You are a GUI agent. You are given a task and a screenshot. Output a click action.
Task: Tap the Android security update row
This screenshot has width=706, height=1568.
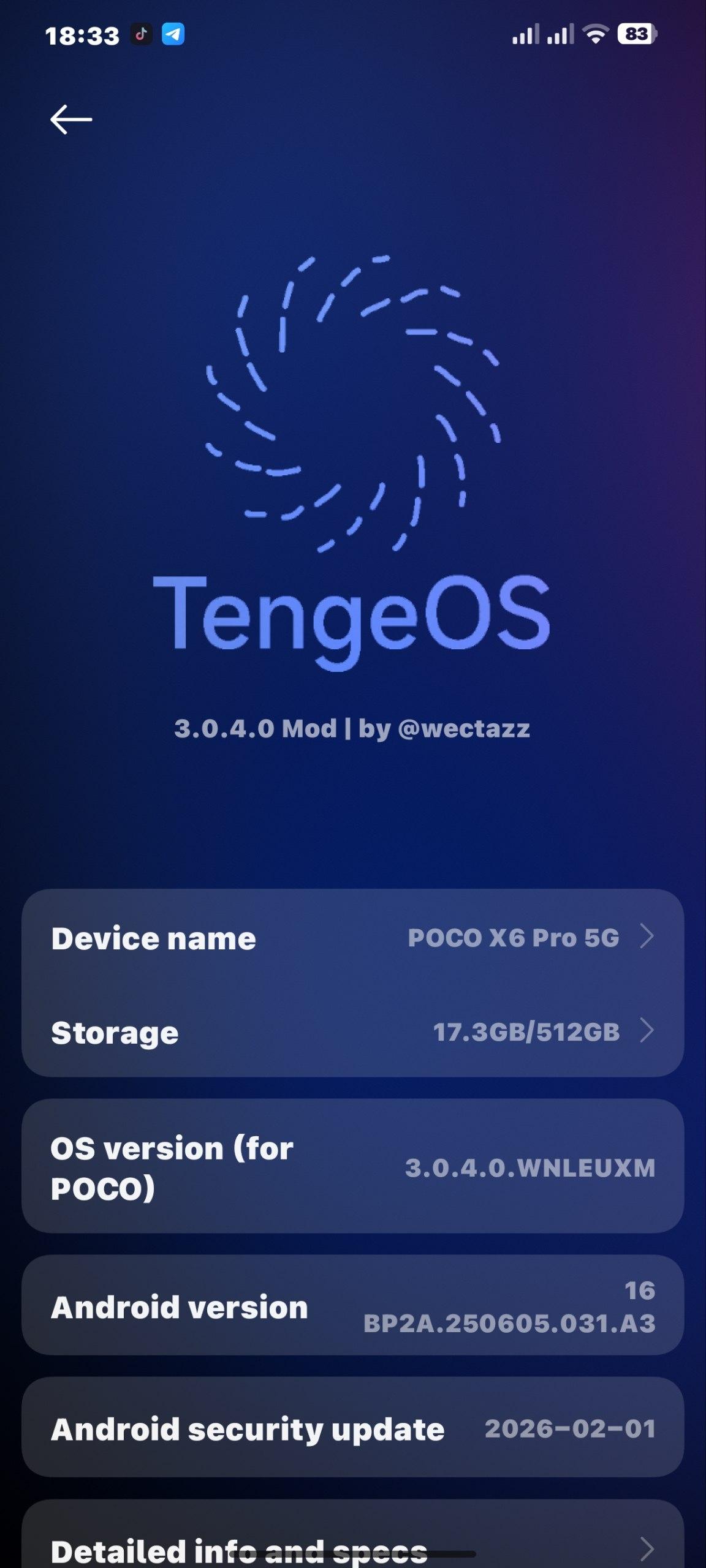pyautogui.click(x=352, y=1429)
